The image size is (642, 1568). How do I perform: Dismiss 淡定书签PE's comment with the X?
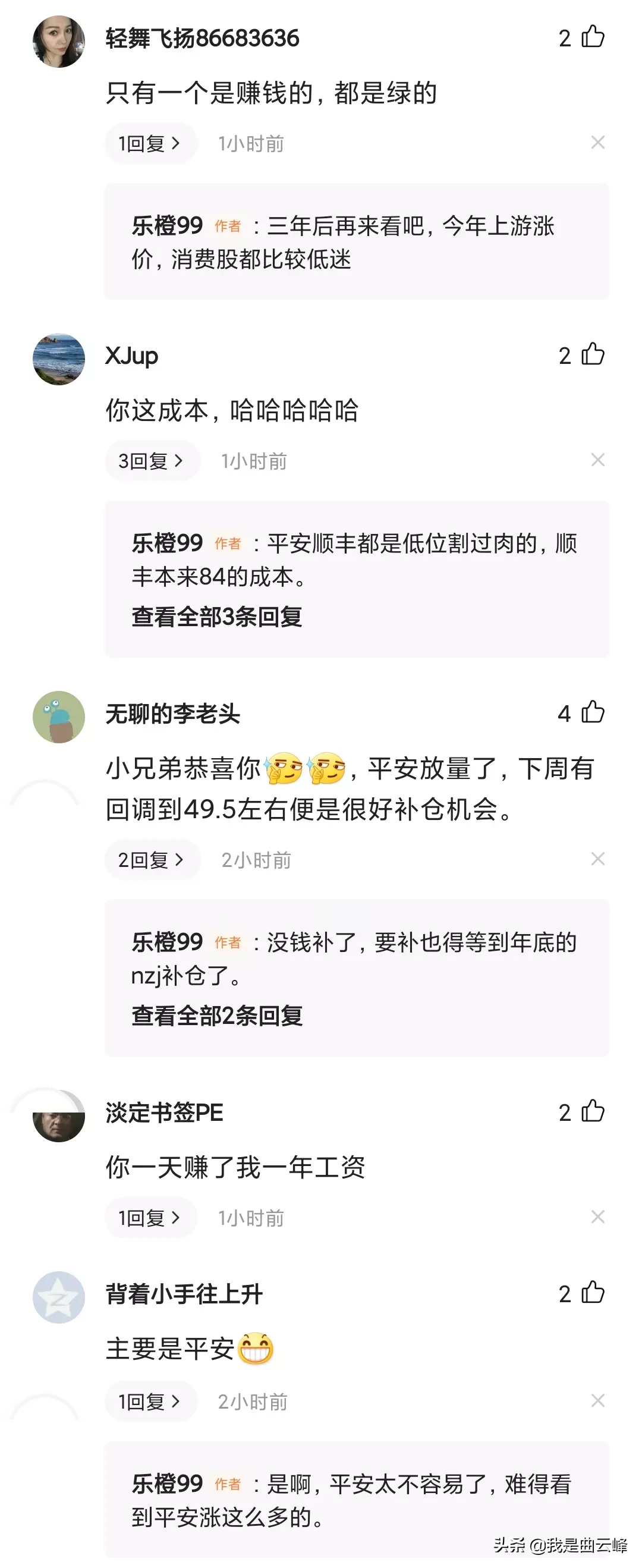pyautogui.click(x=597, y=1217)
